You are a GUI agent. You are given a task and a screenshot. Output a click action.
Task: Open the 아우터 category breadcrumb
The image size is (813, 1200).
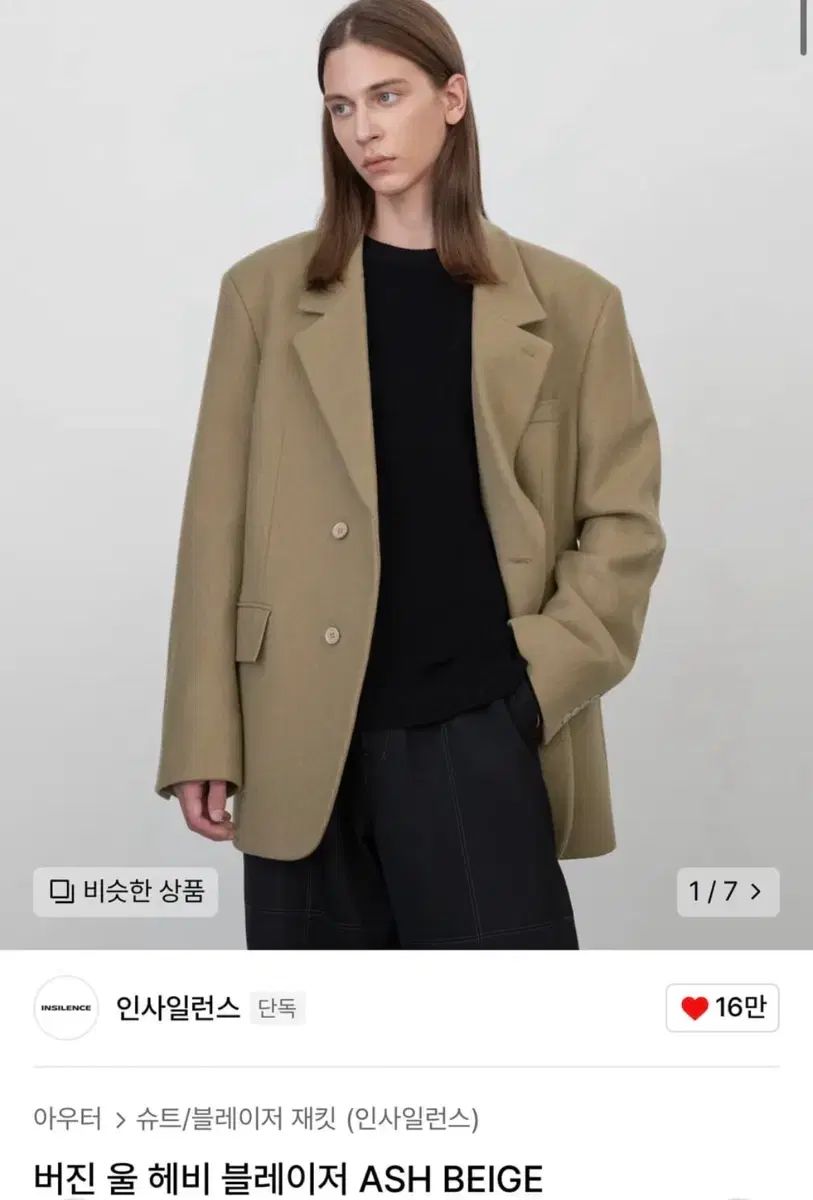coord(68,1118)
